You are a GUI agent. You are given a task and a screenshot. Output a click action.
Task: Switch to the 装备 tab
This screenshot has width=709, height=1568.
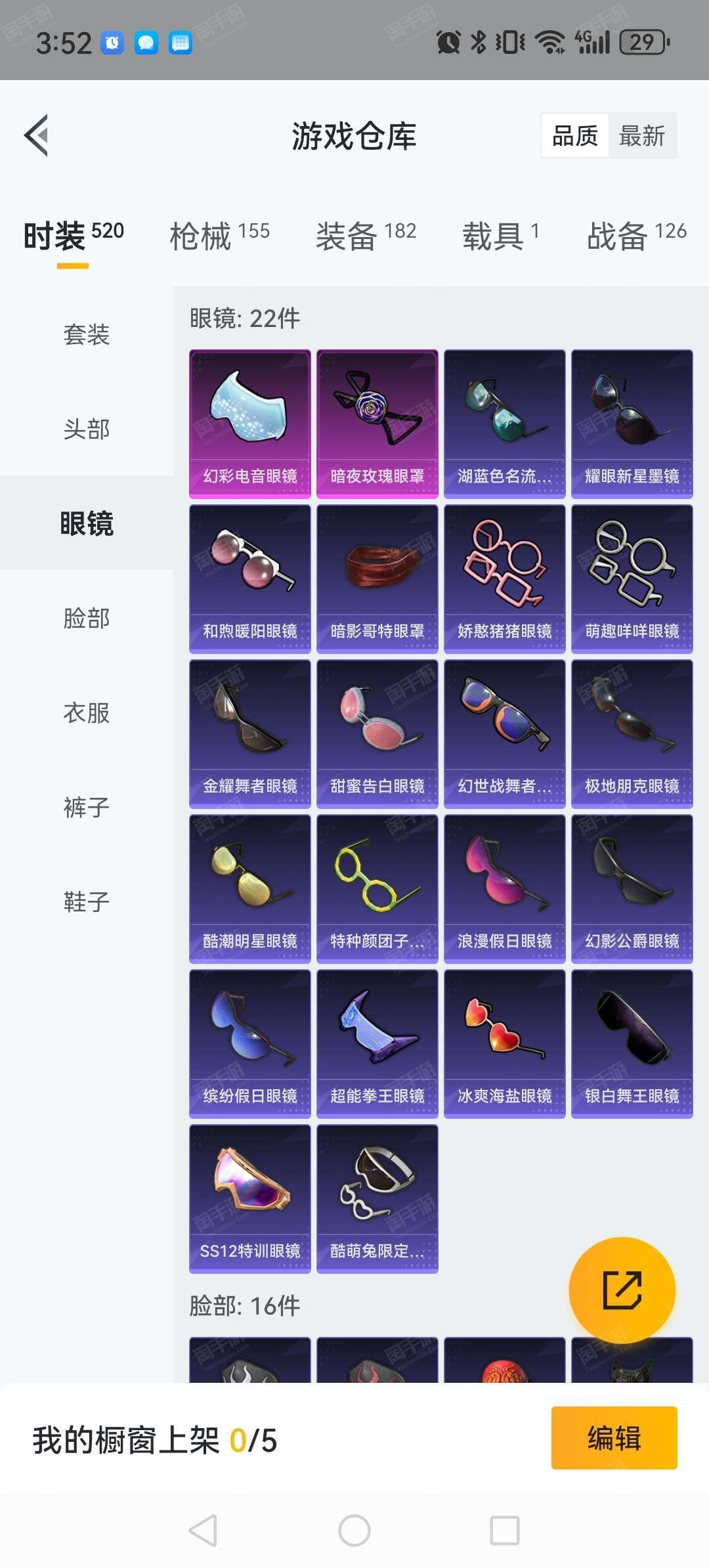[x=366, y=236]
